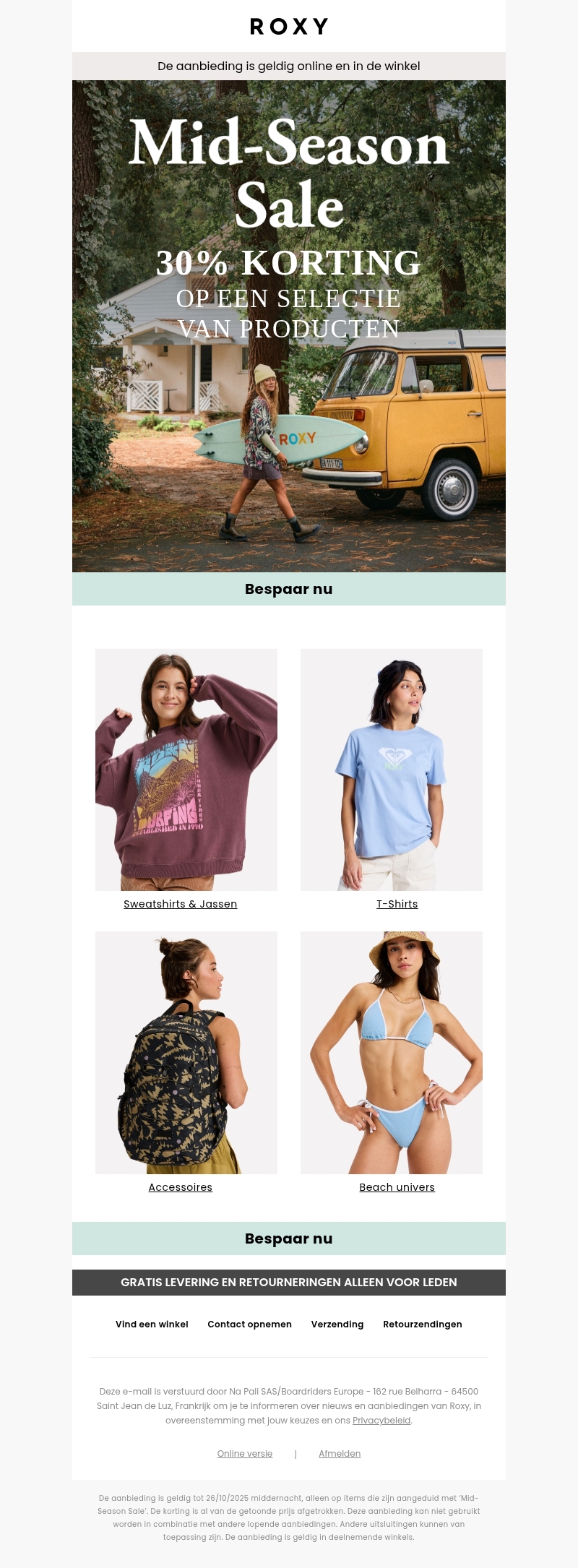Screen dimensions: 578x1568
Task: Open Retourzendingen
Action: click(x=423, y=1324)
